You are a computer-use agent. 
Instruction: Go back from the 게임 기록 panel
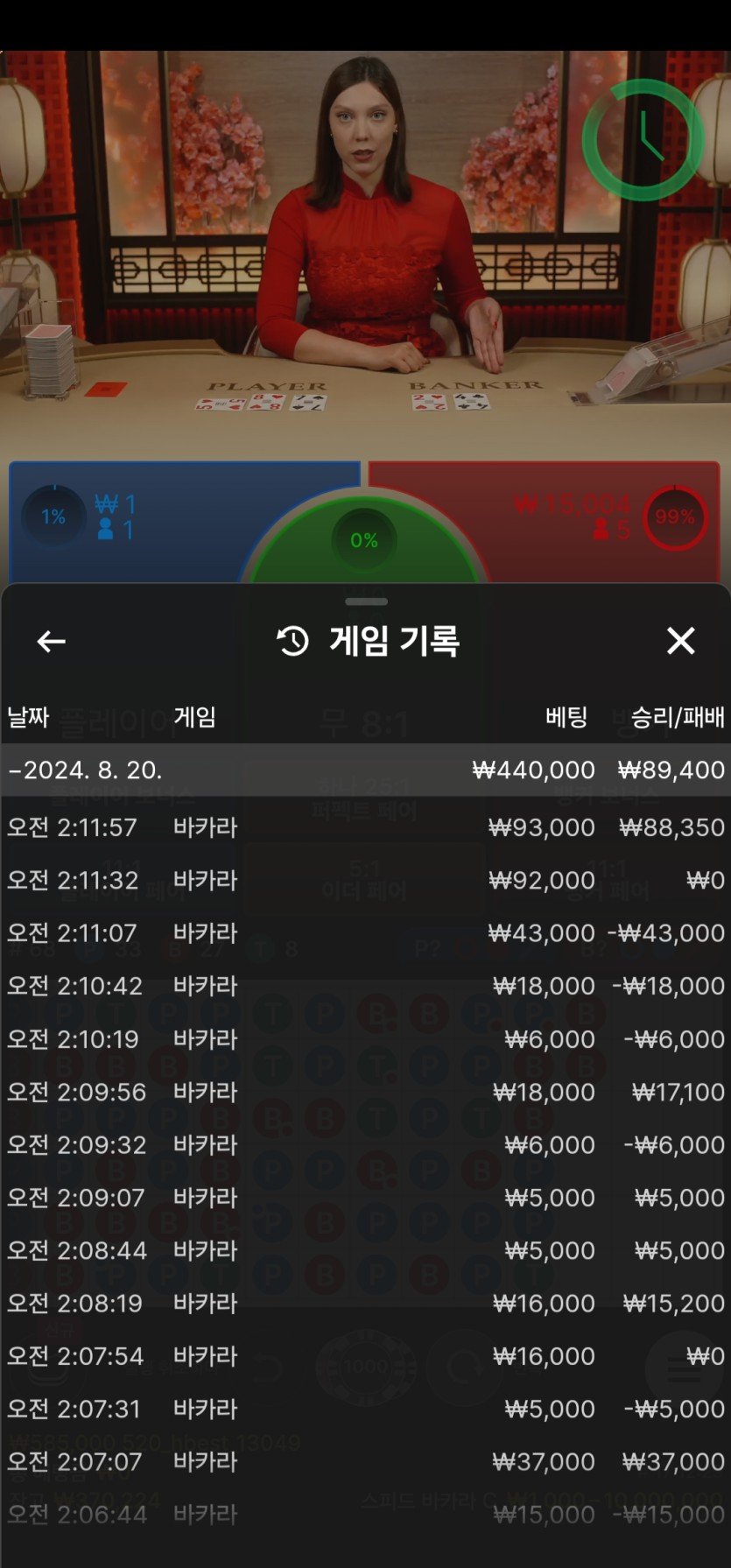[51, 641]
